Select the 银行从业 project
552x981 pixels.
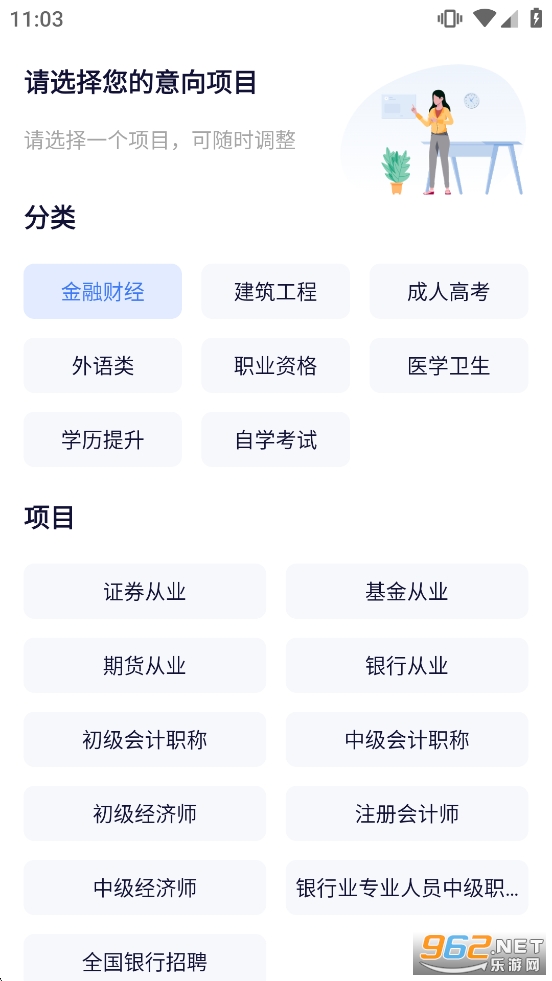pos(407,665)
